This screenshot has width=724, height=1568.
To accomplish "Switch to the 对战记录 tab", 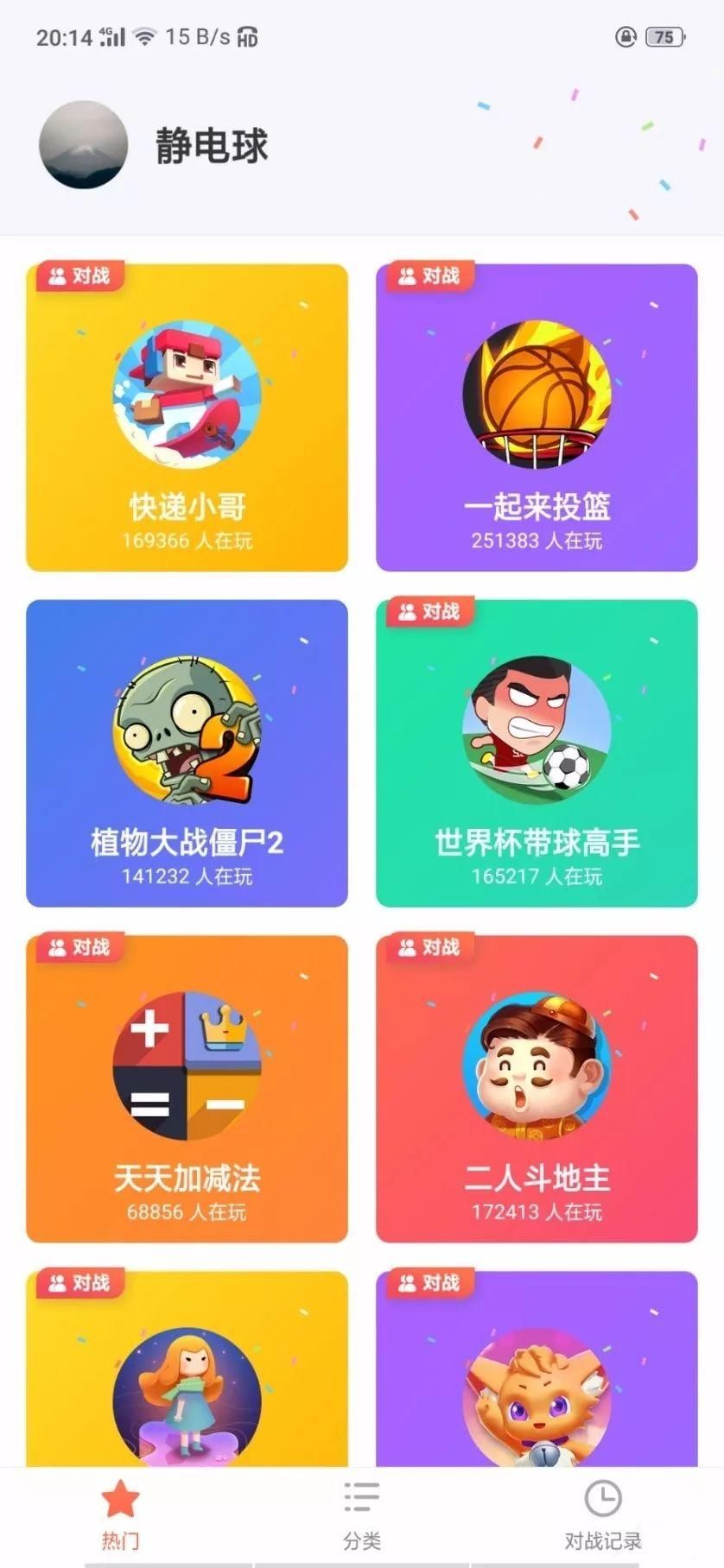I will [603, 1537].
